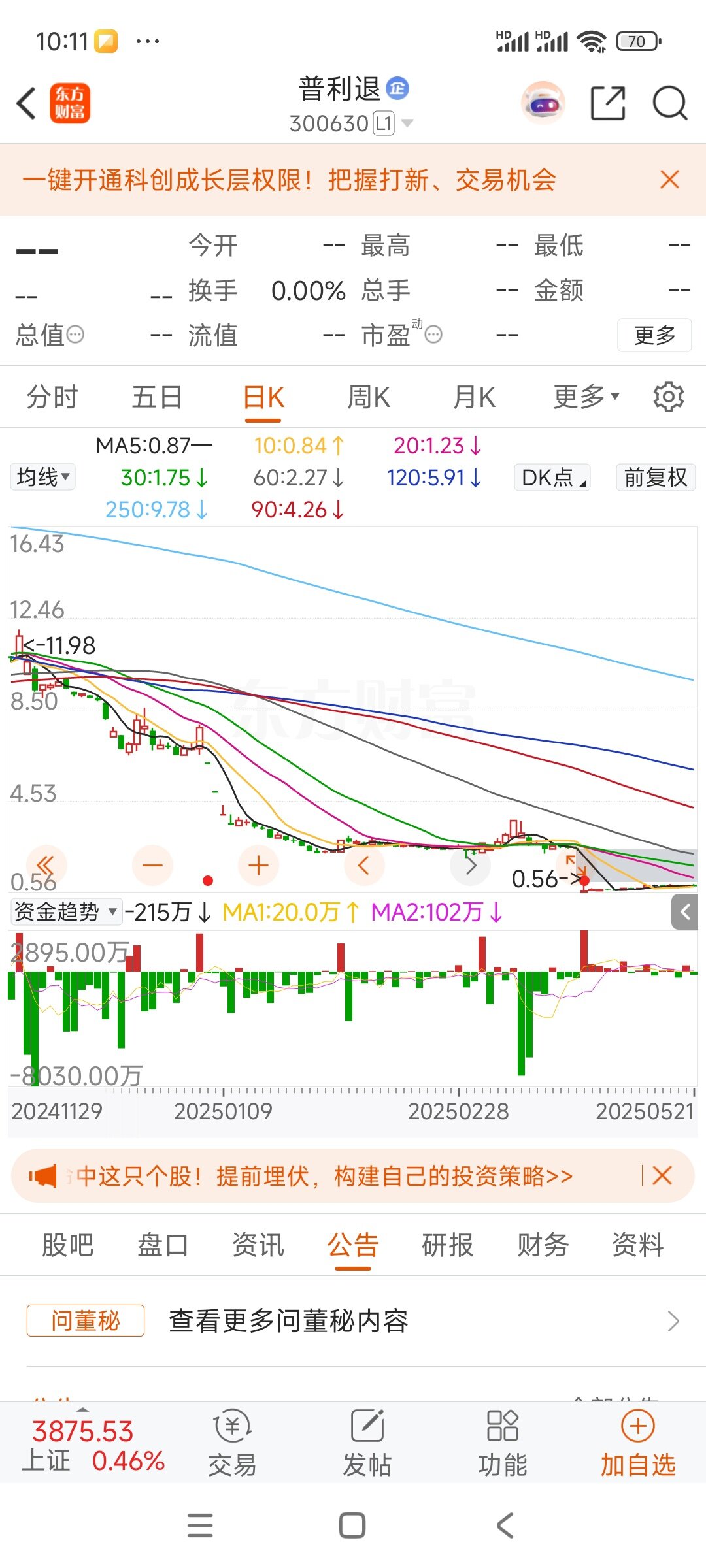Open the 前复权 adjustment option
The image size is (706, 1568).
(x=655, y=478)
